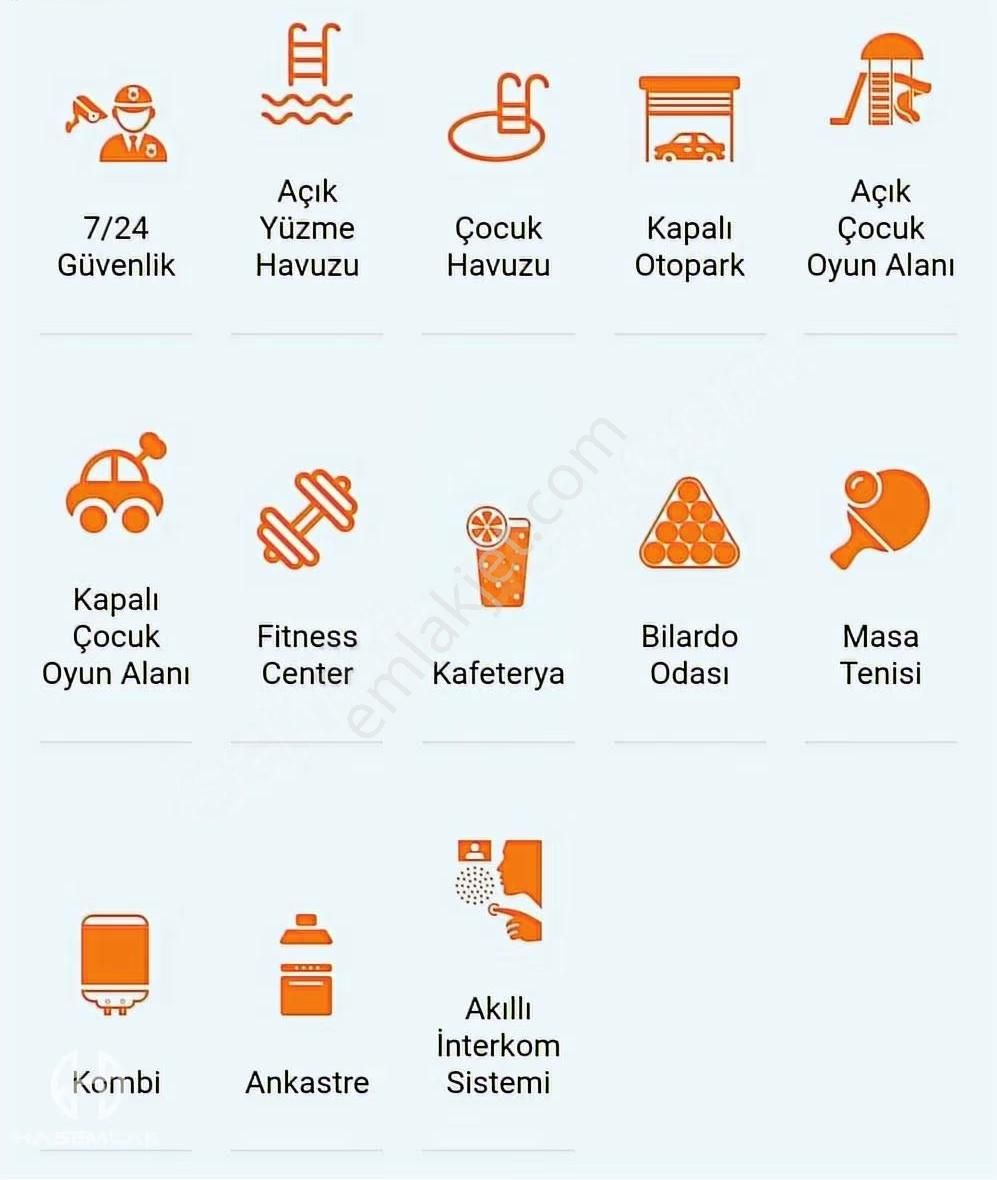The width and height of the screenshot is (997, 1180).
Task: Select the Kapalı Otopark label text
Action: coord(690,246)
